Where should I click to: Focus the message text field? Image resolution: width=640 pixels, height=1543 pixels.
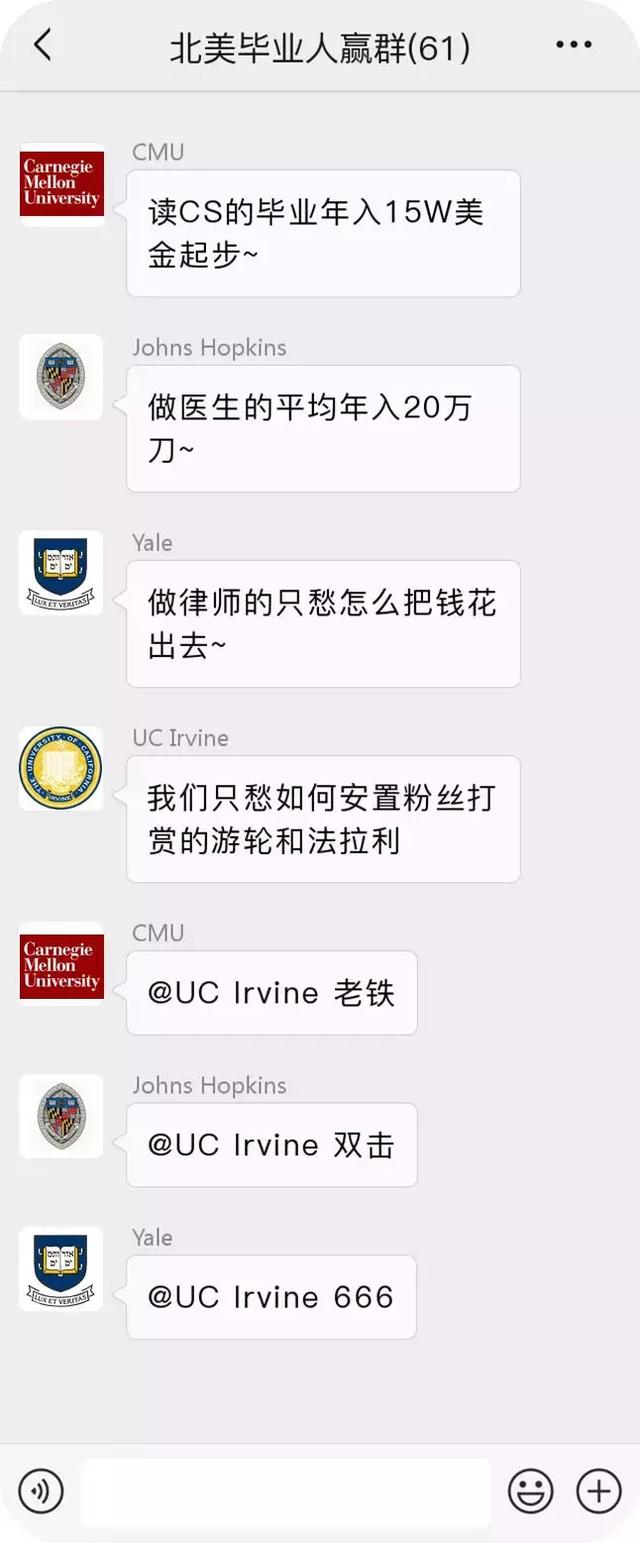point(285,1492)
